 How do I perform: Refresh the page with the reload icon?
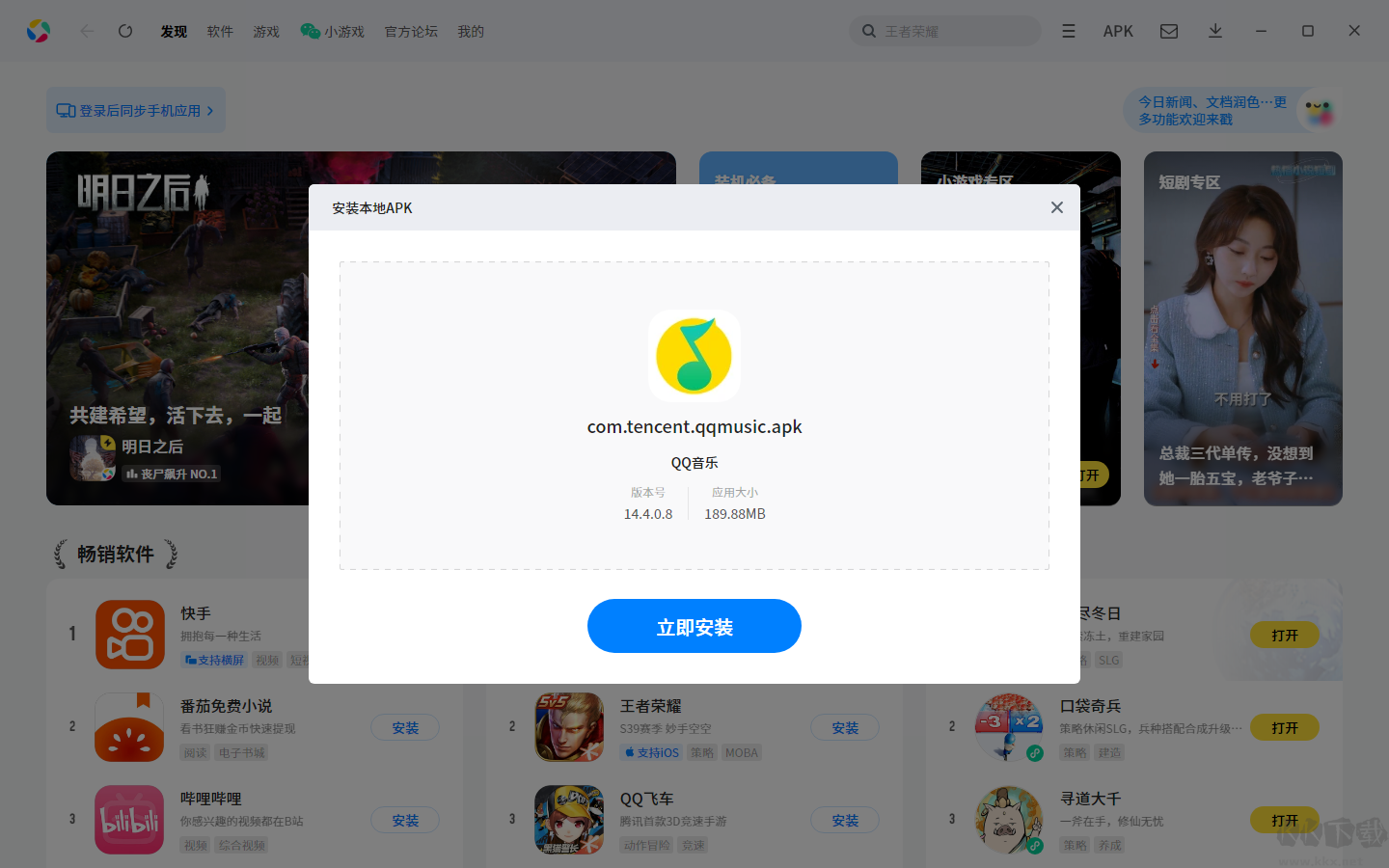pos(125,32)
